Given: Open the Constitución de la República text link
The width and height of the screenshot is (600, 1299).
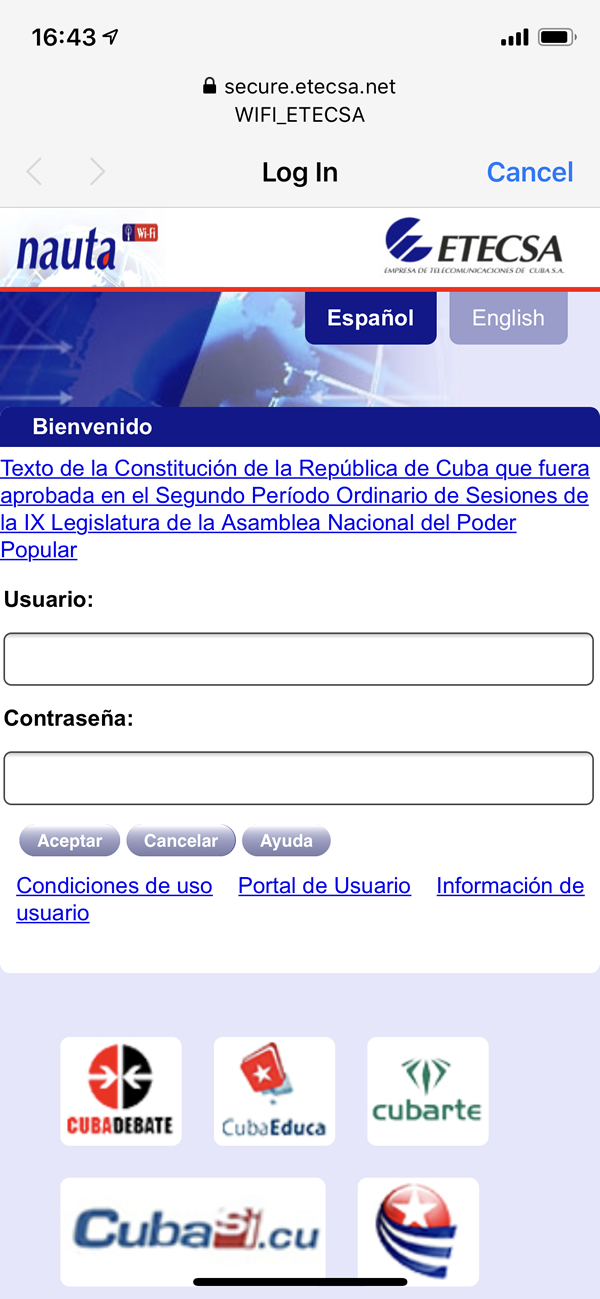Looking at the screenshot, I should point(294,509).
